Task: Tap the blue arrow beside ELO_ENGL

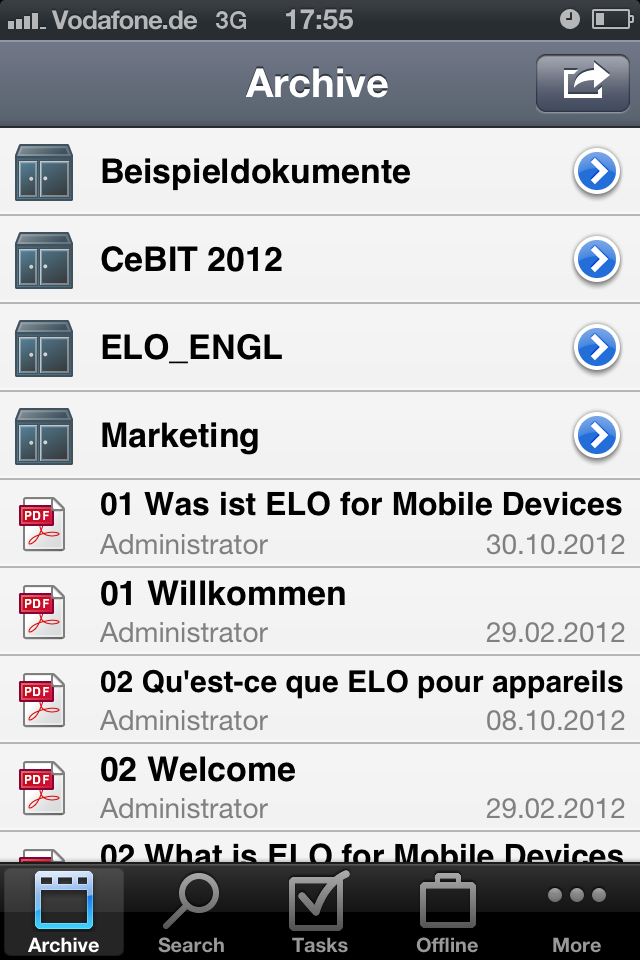Action: (597, 348)
